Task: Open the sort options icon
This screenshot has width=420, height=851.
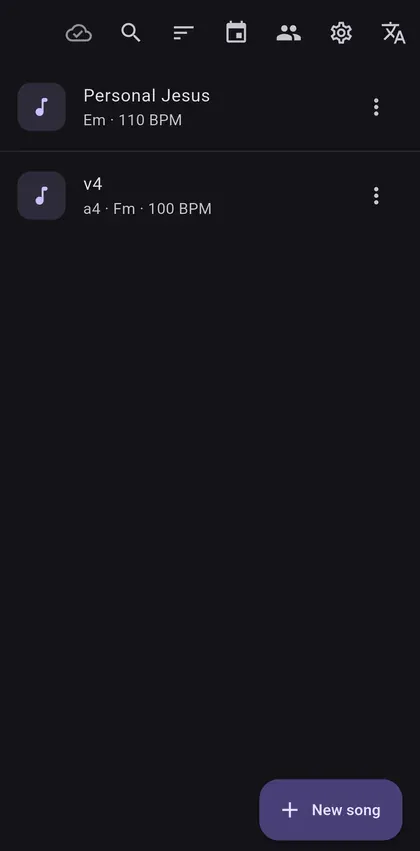Action: click(x=183, y=33)
